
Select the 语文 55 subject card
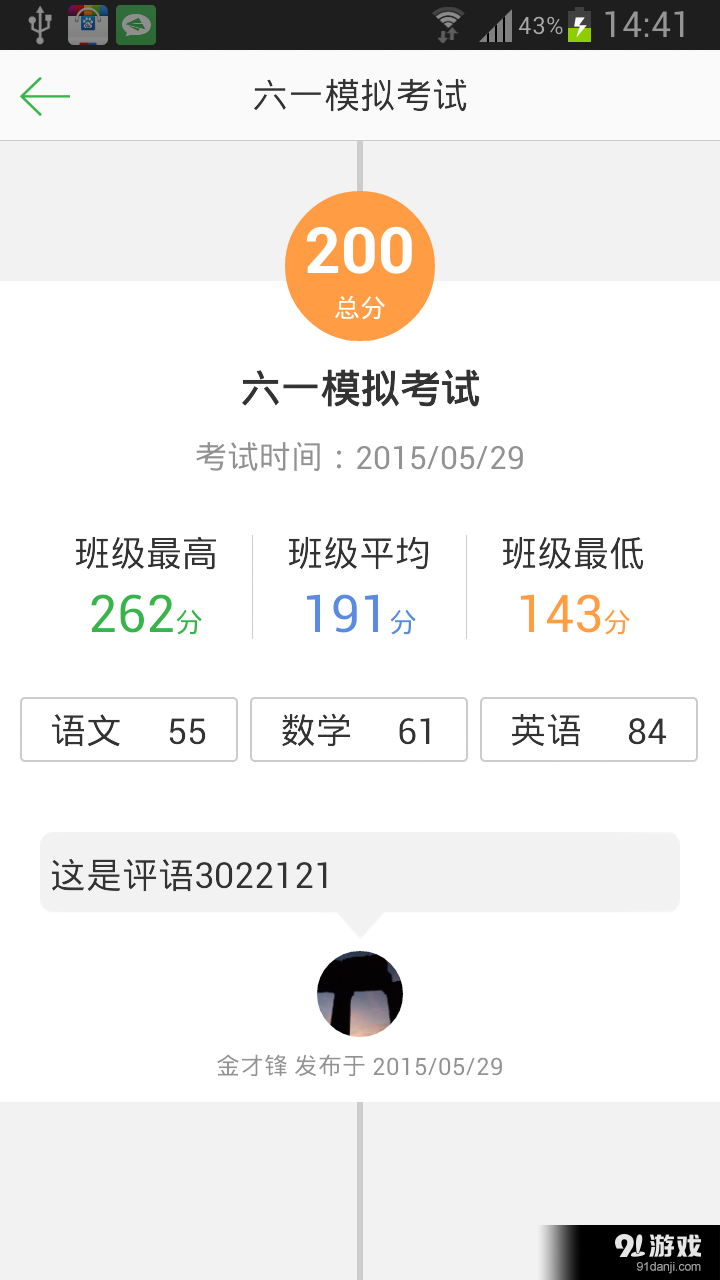(x=128, y=730)
